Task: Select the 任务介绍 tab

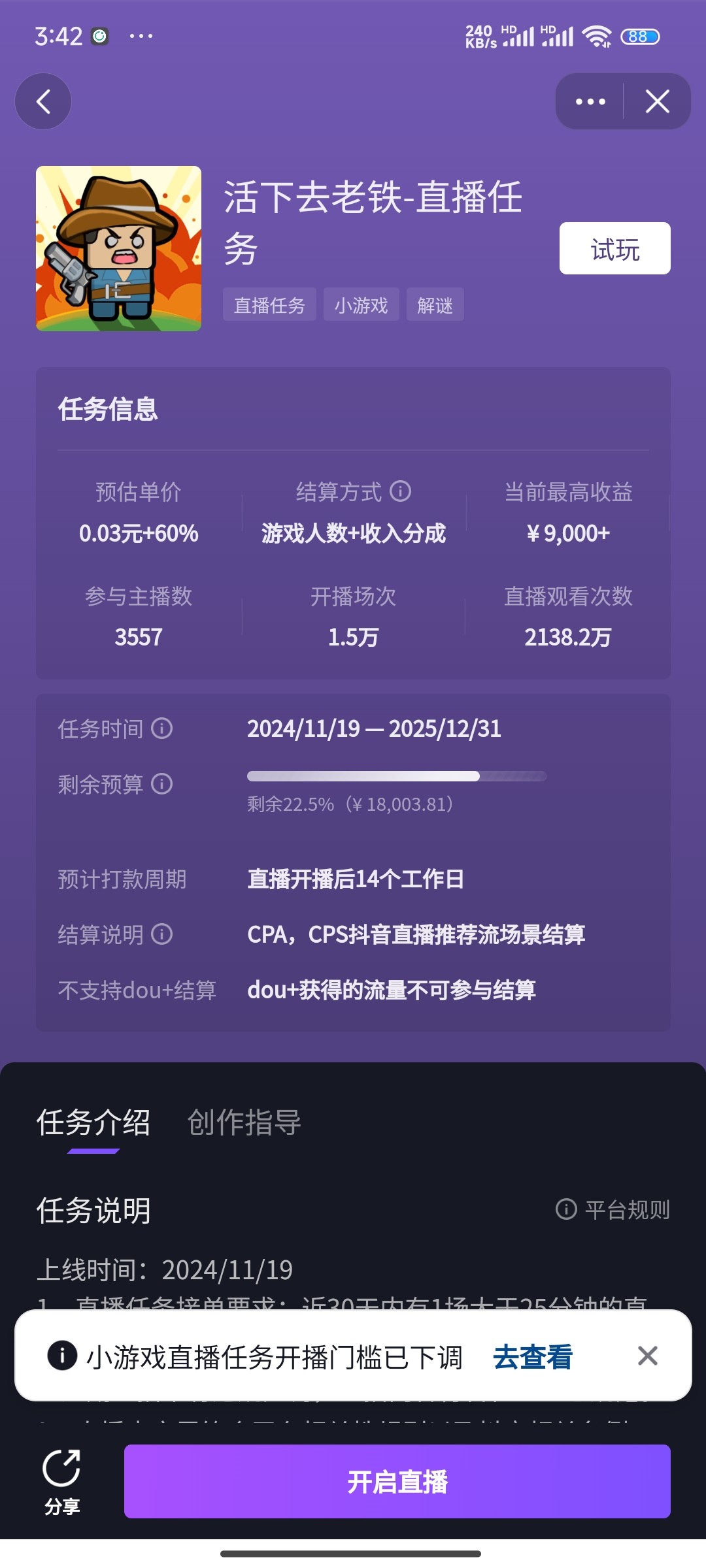Action: (93, 1122)
